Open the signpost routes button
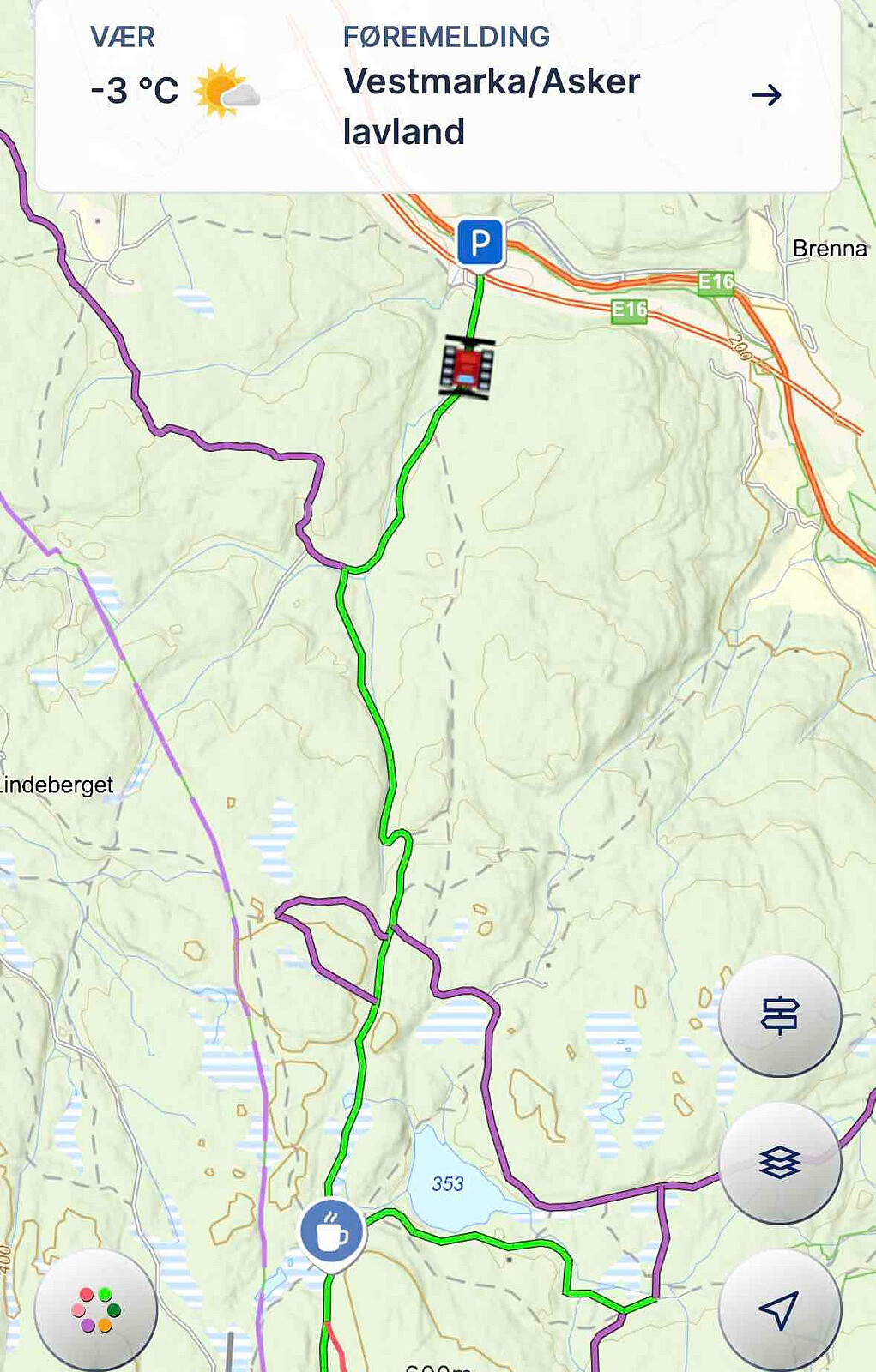876x1372 pixels. (x=779, y=1015)
